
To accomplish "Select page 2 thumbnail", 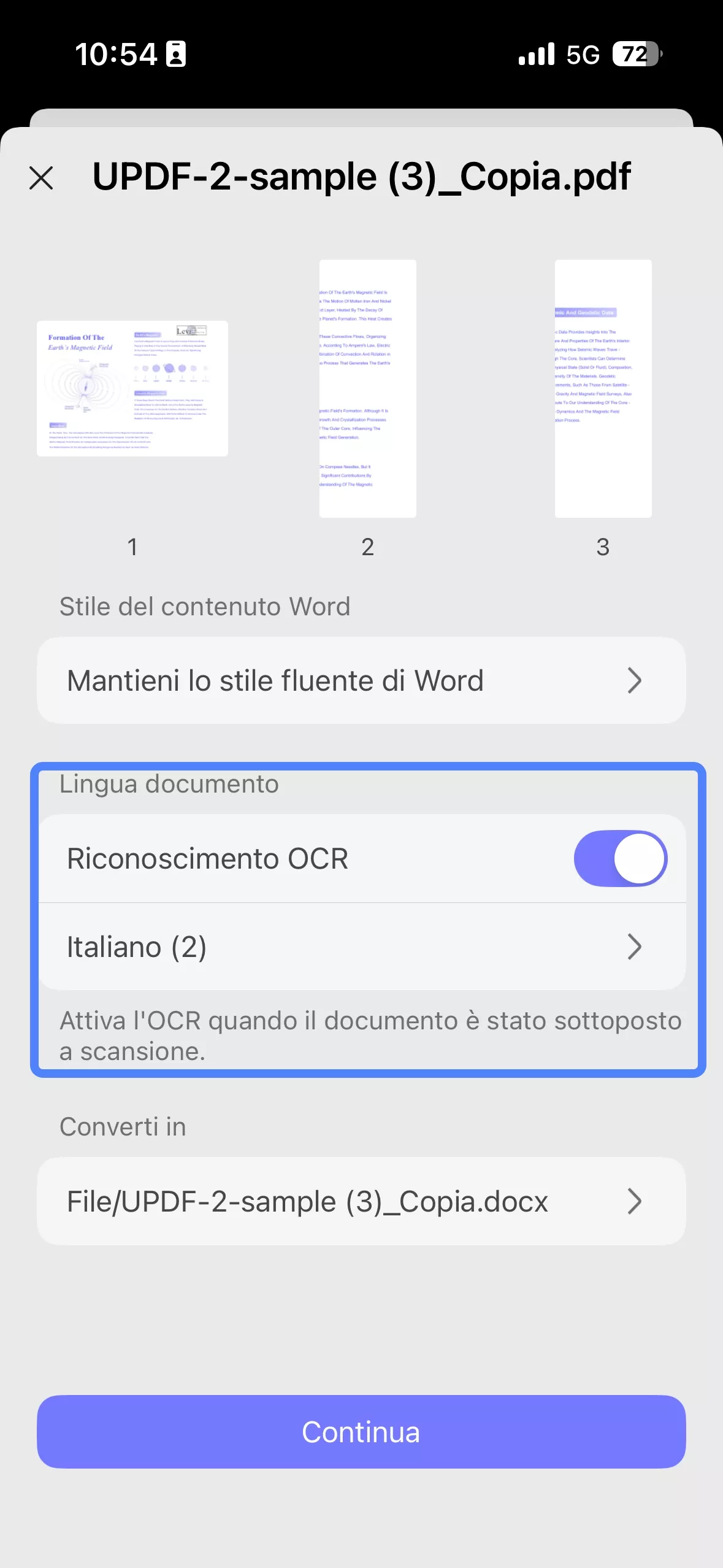I will tap(367, 388).
